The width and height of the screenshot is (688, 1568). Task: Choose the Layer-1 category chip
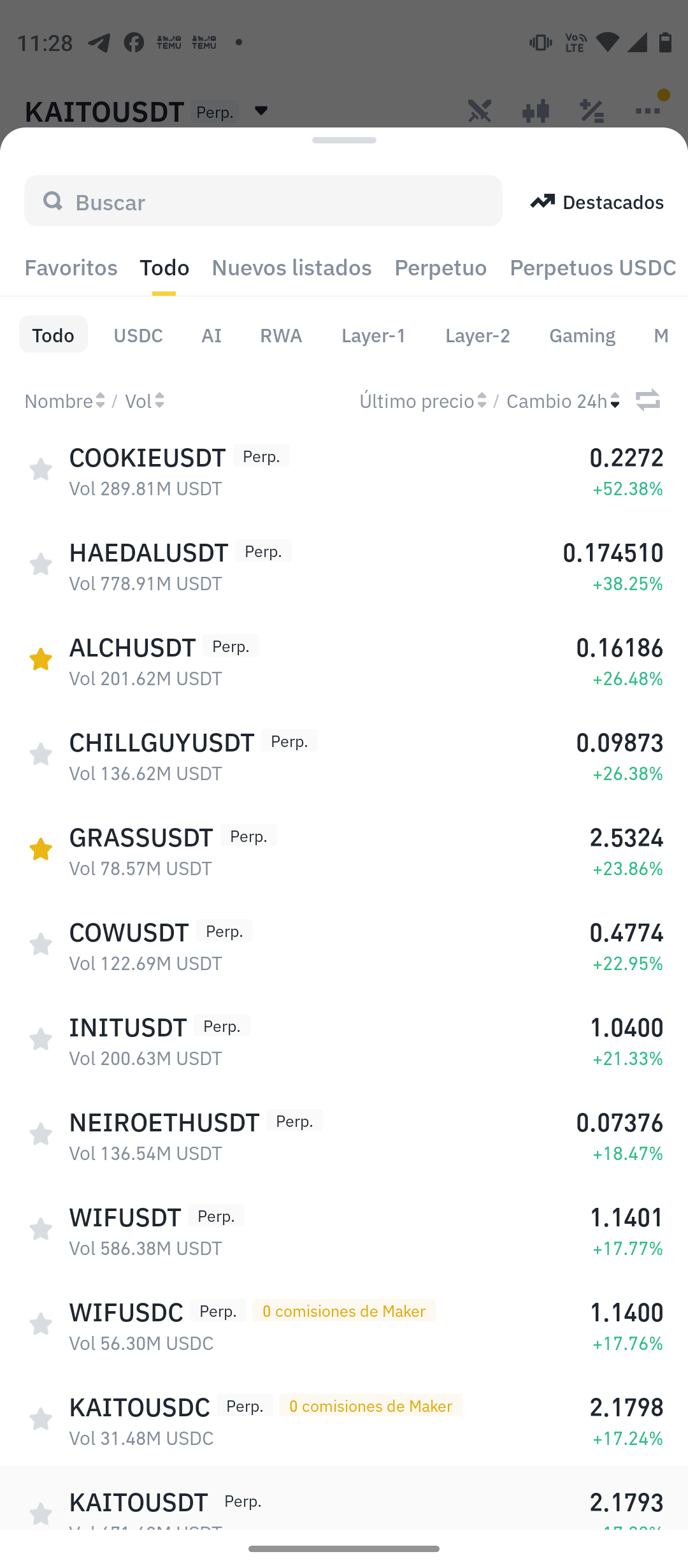tap(373, 335)
